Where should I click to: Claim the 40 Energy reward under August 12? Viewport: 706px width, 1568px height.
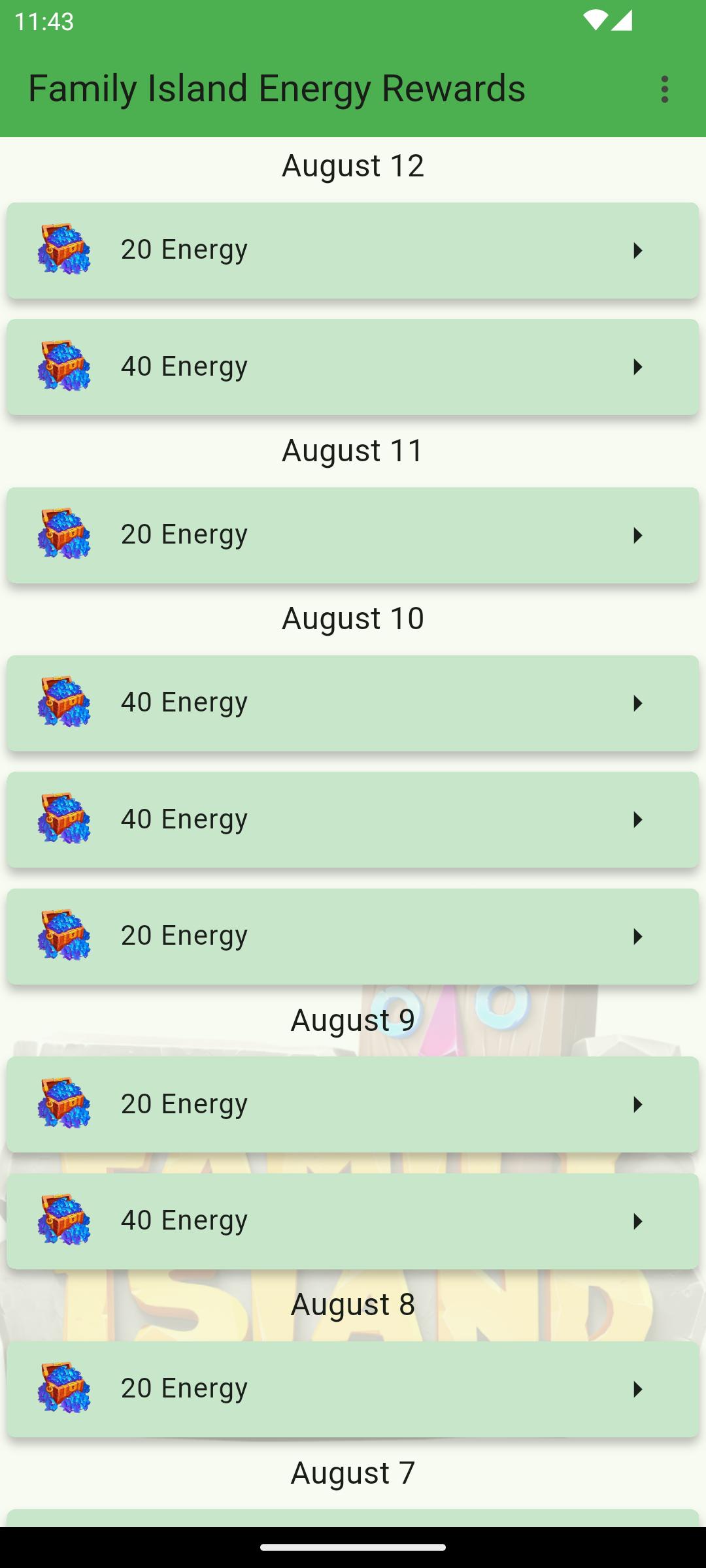(353, 367)
